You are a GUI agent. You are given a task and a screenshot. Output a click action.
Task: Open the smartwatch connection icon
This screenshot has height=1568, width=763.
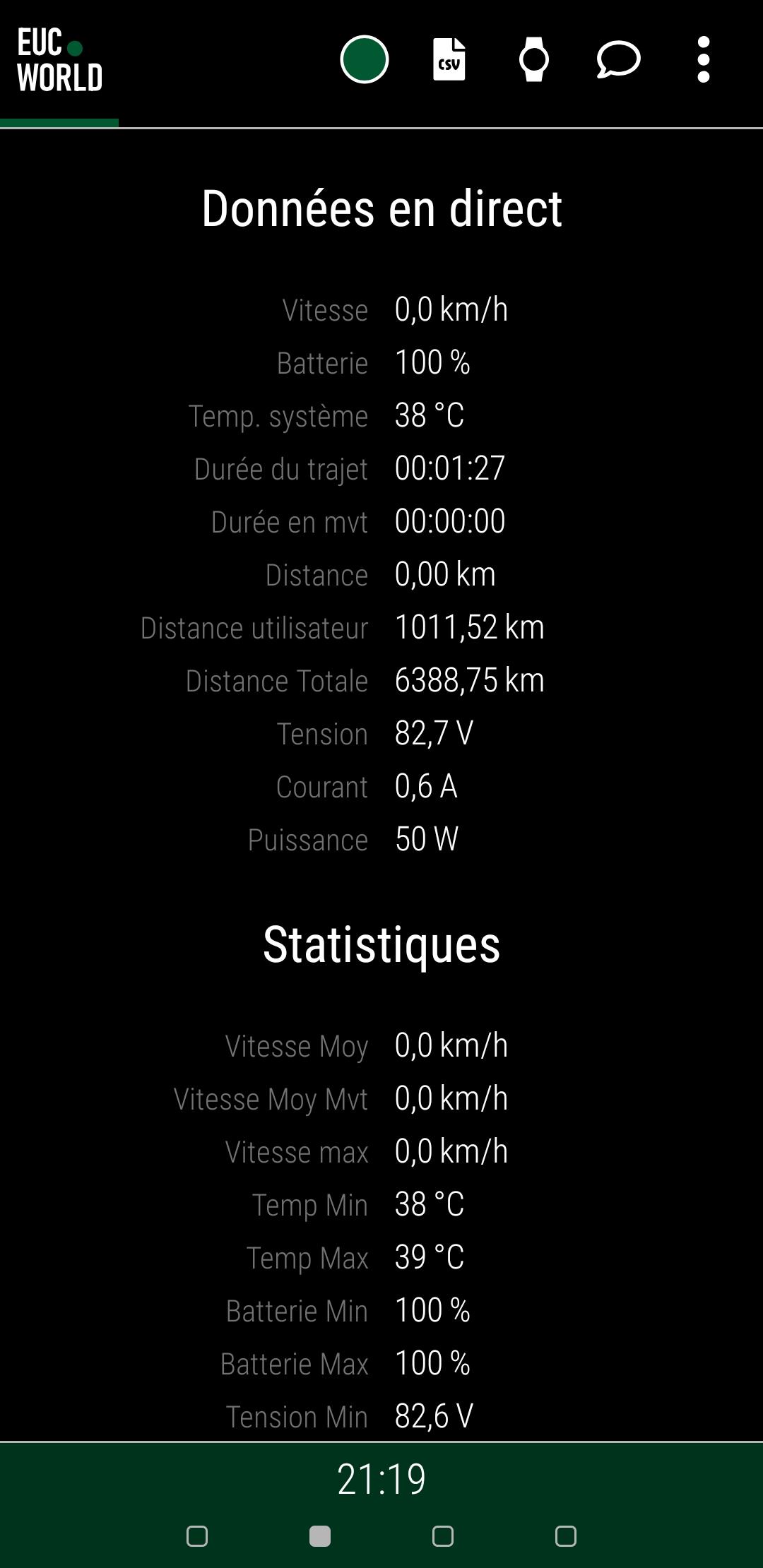click(534, 59)
